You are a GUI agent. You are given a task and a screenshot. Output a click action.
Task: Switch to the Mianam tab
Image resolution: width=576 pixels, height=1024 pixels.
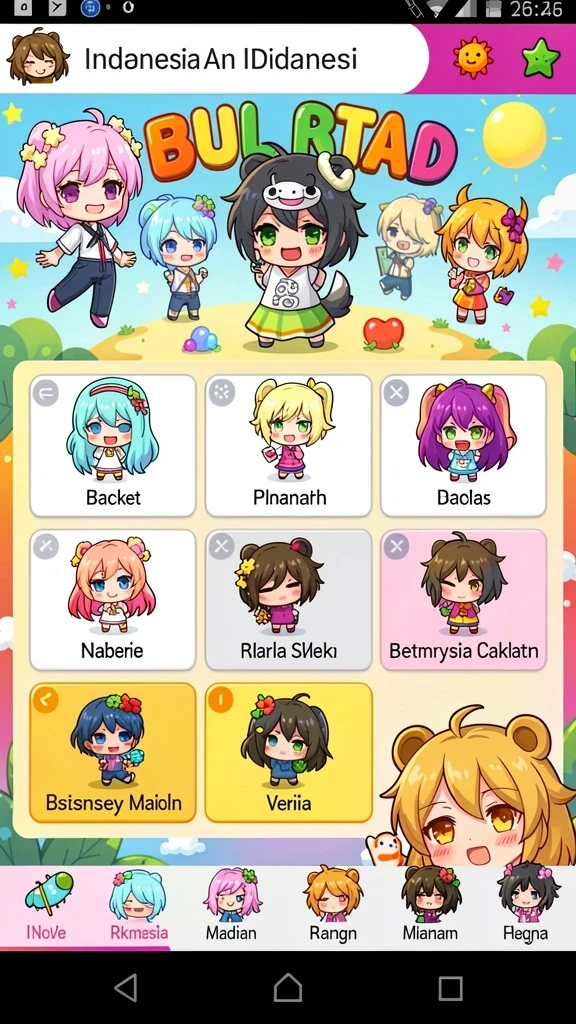[x=430, y=906]
